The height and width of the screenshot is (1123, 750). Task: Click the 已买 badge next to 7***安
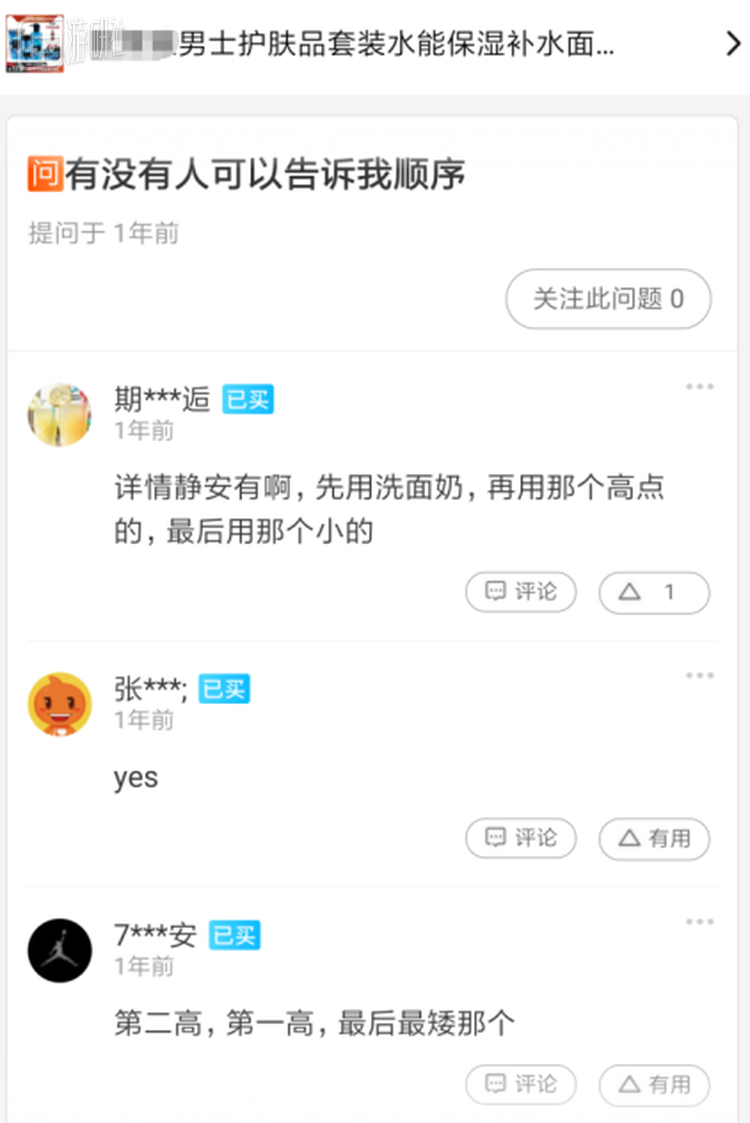[x=233, y=936]
